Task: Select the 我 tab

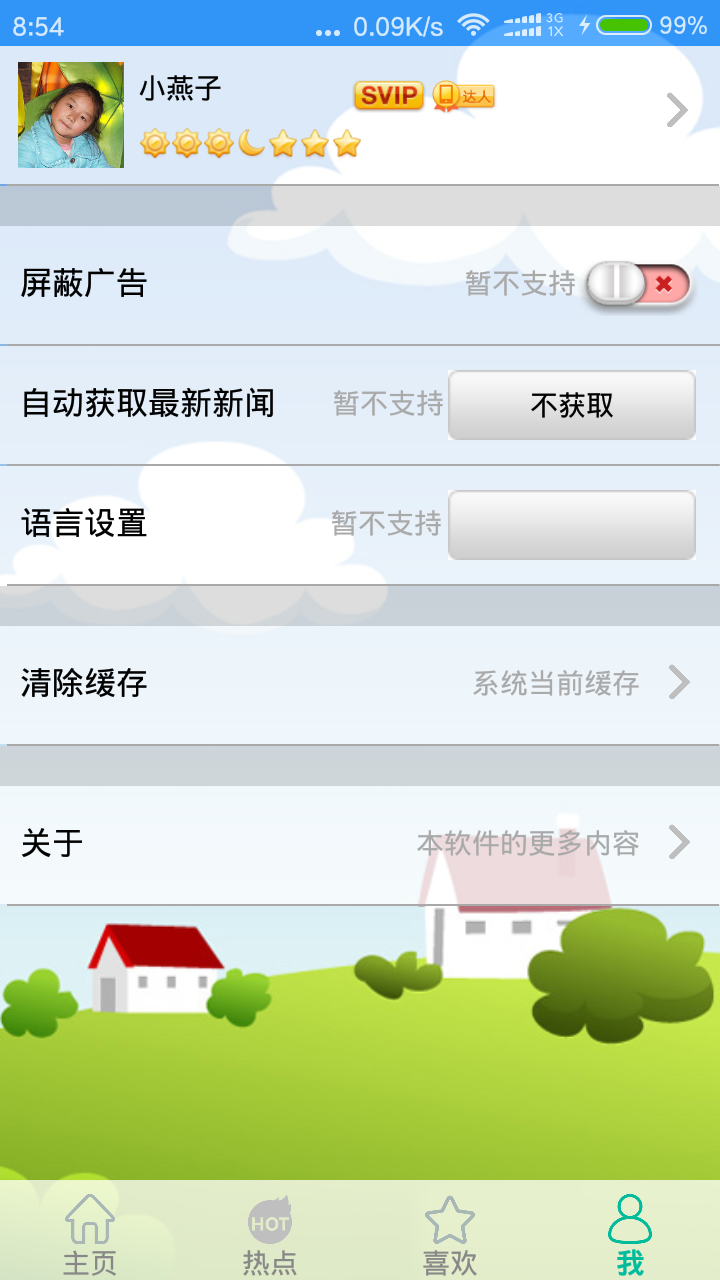Action: click(630, 1234)
